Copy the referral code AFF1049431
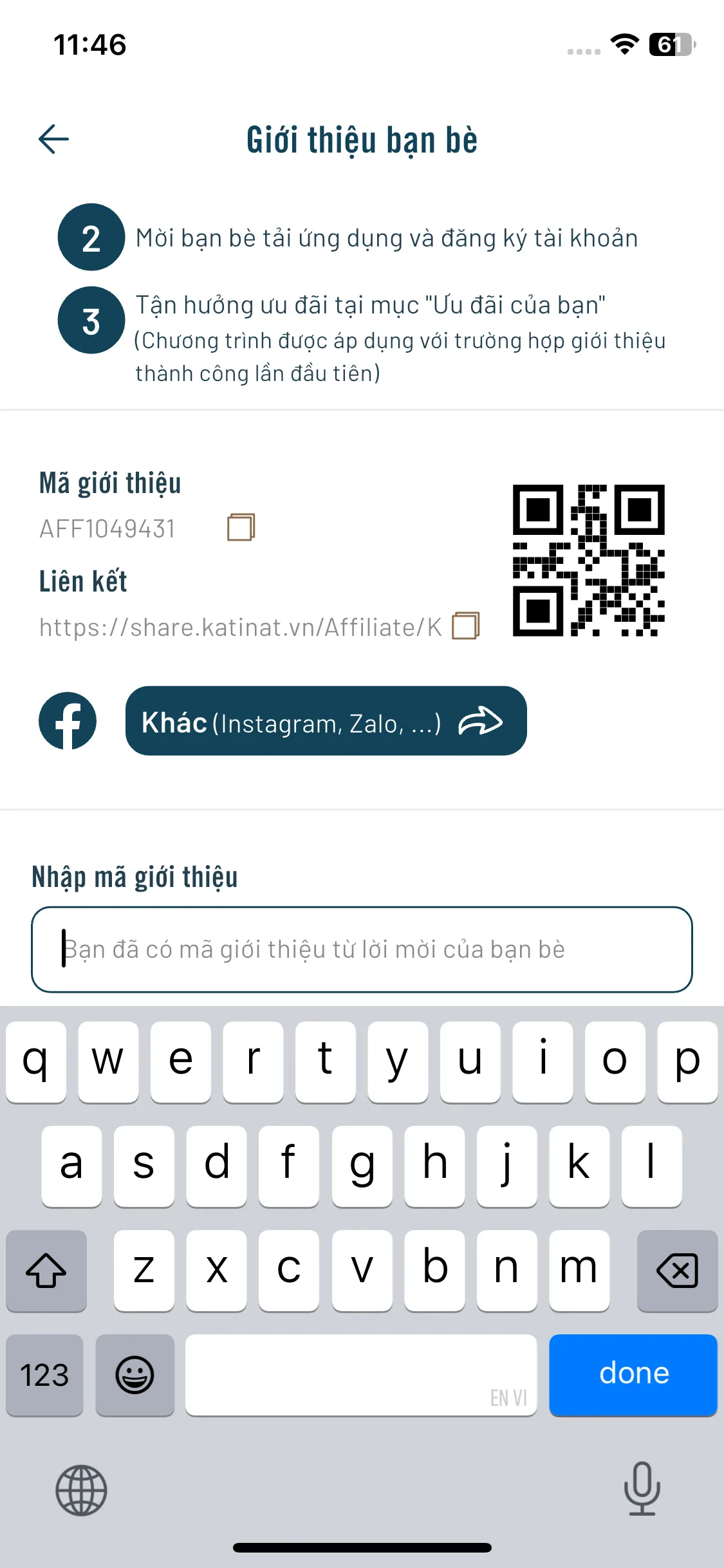The width and height of the screenshot is (724, 1568). pos(240,527)
